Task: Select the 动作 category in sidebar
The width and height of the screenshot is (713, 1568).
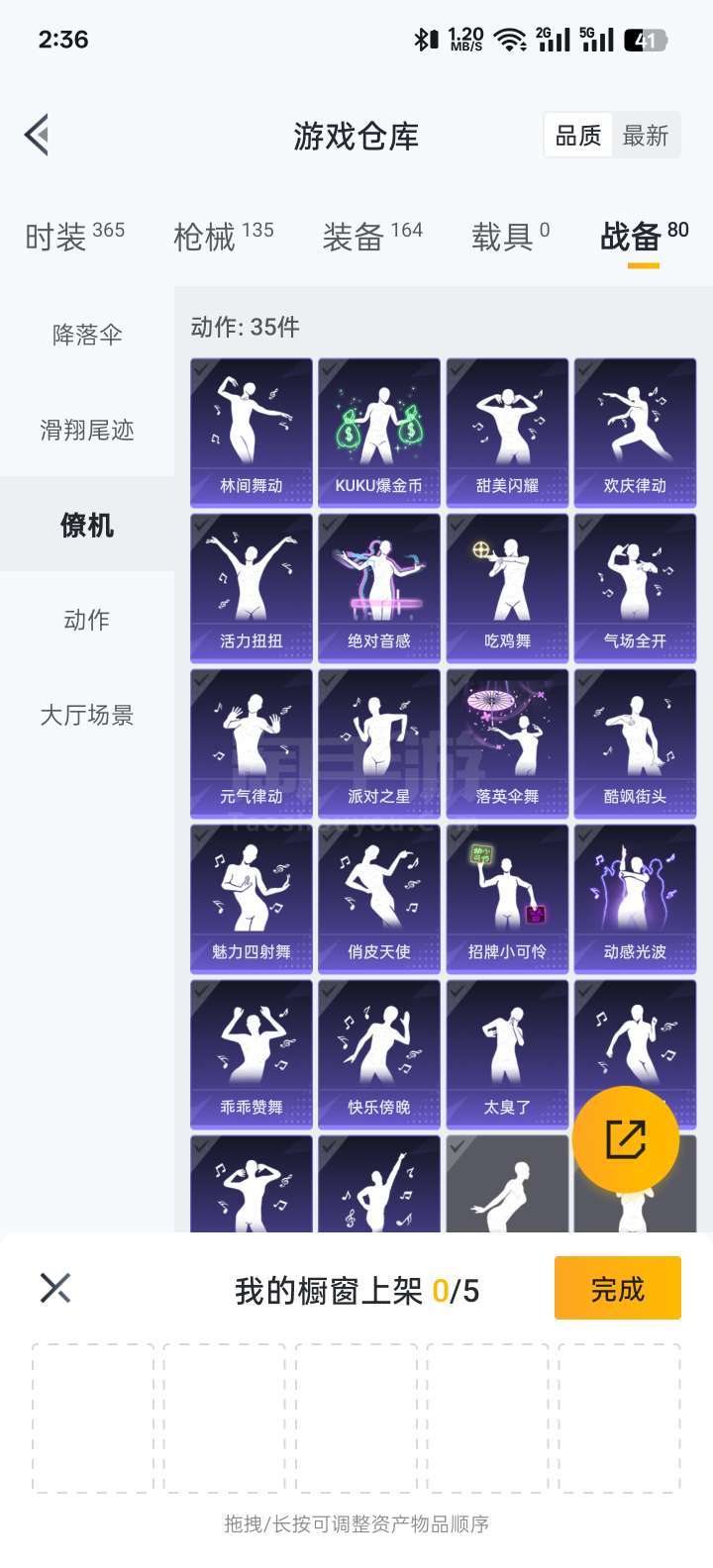Action: pyautogui.click(x=87, y=620)
